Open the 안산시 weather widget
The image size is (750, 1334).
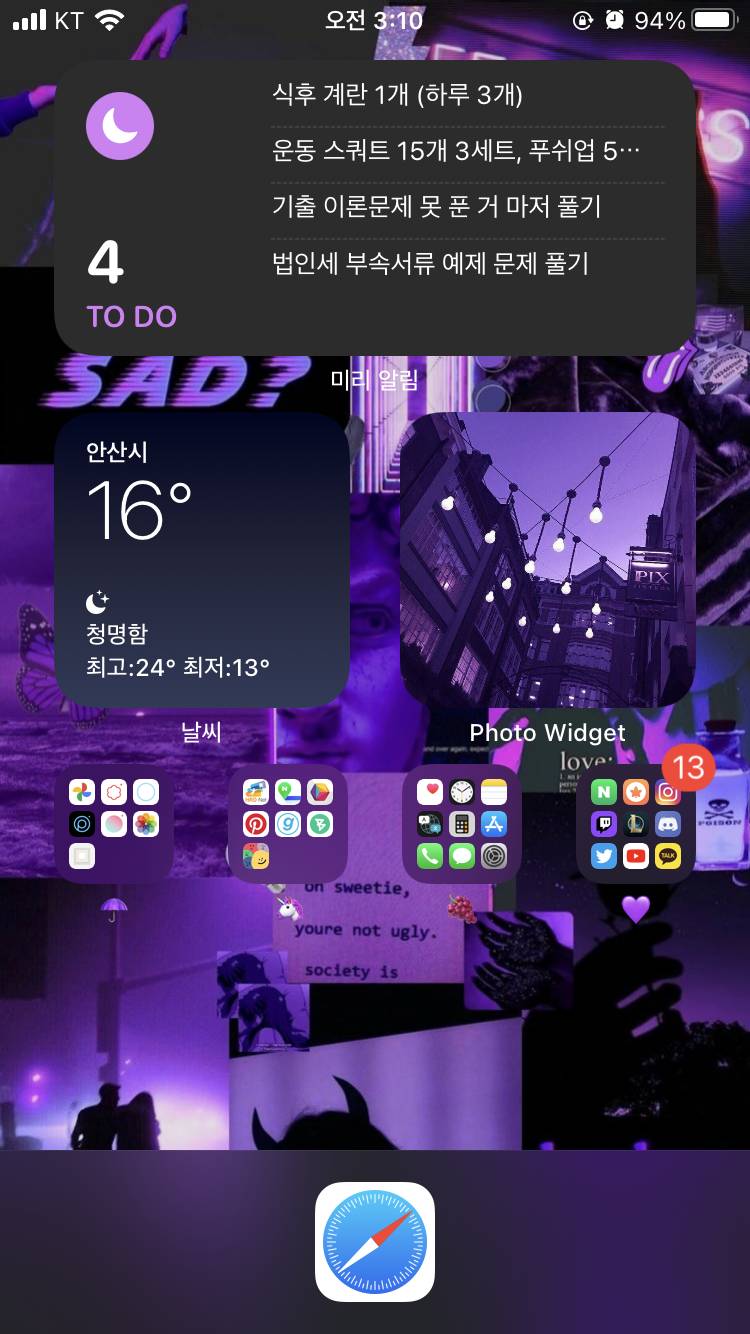202,560
